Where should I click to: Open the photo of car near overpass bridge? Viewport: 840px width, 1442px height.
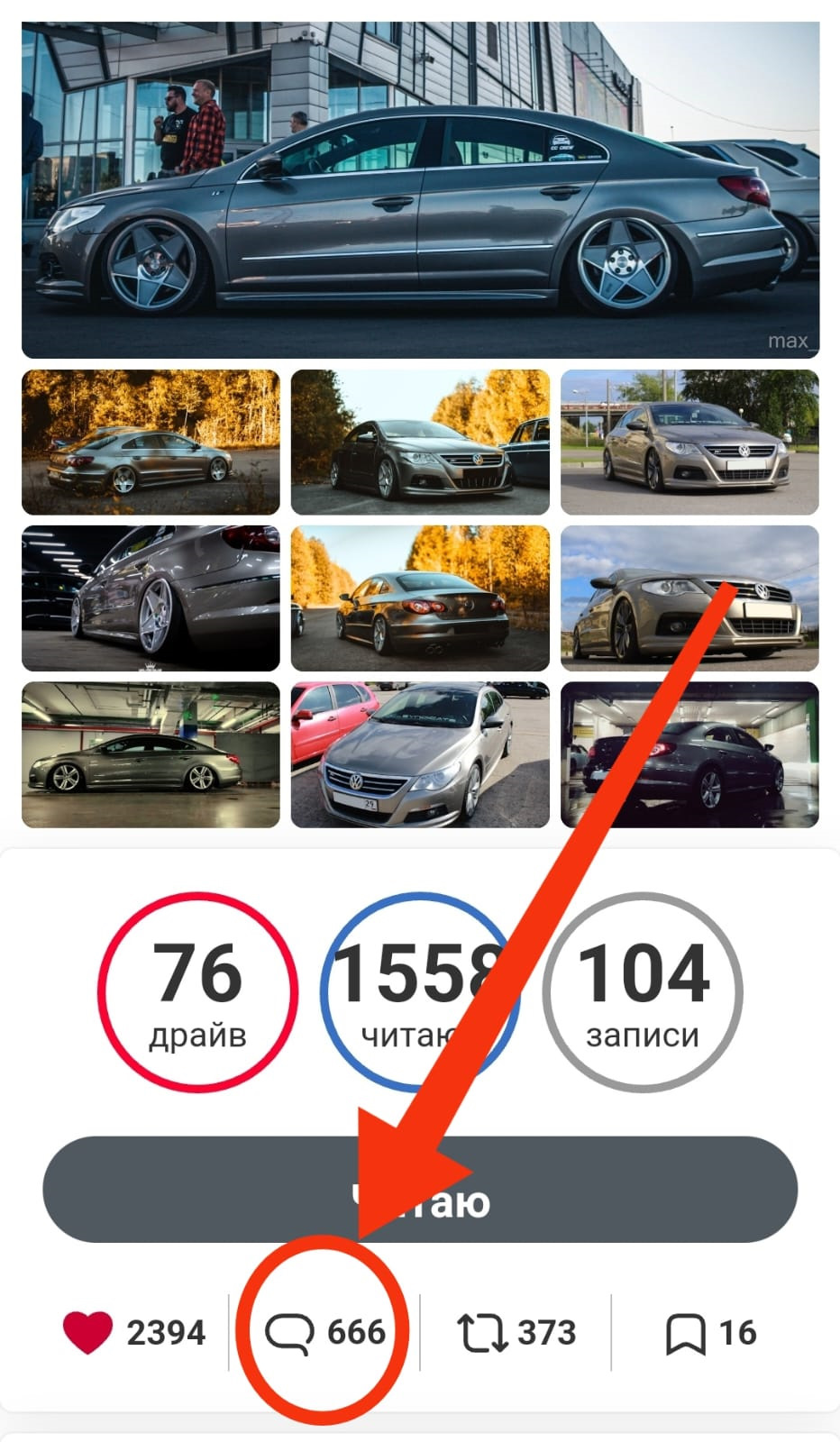[x=689, y=443]
